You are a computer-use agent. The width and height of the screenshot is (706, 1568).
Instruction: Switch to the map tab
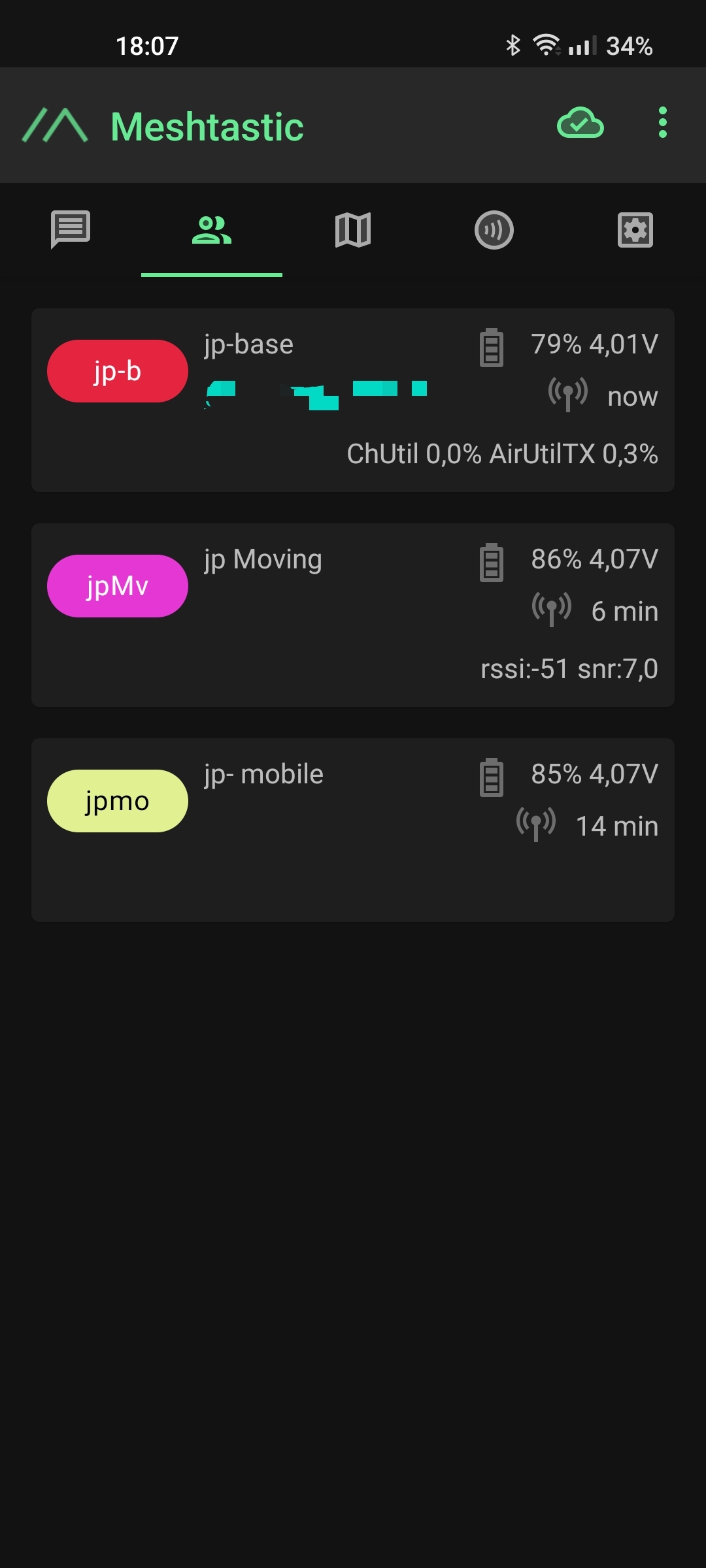coord(353,230)
